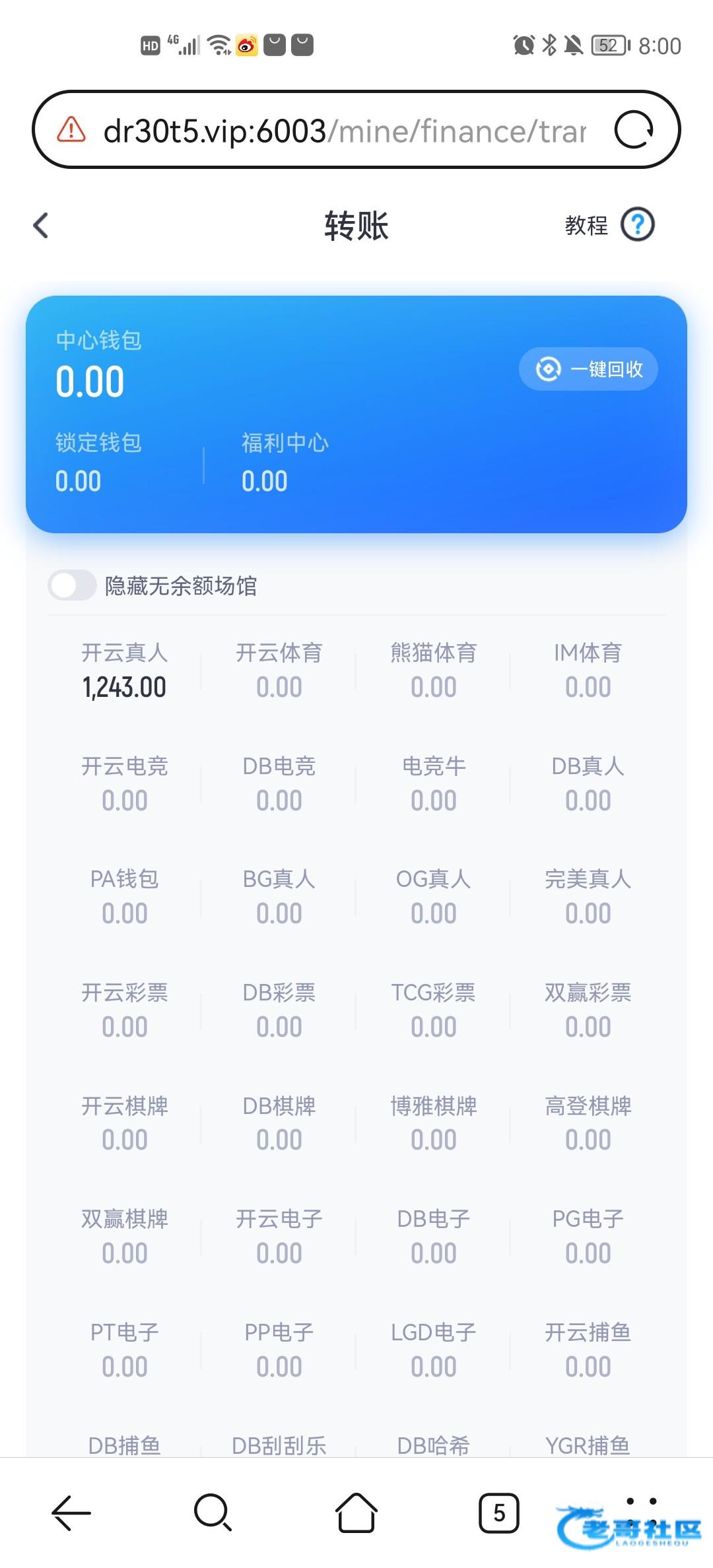
Task: Open the IM体育 venue balance
Action: click(588, 670)
